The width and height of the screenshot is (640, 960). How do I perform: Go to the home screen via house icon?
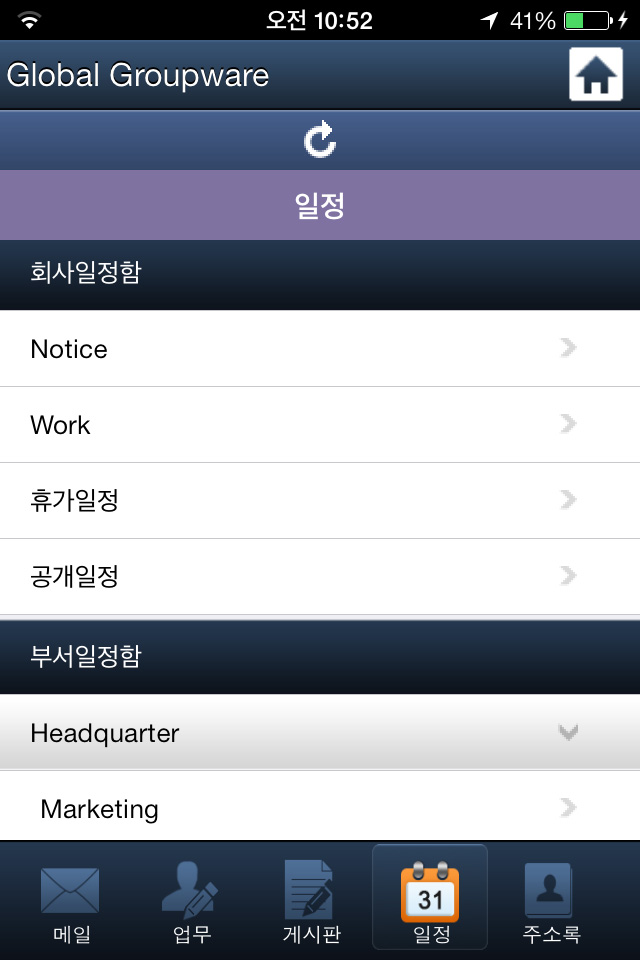[x=595, y=74]
